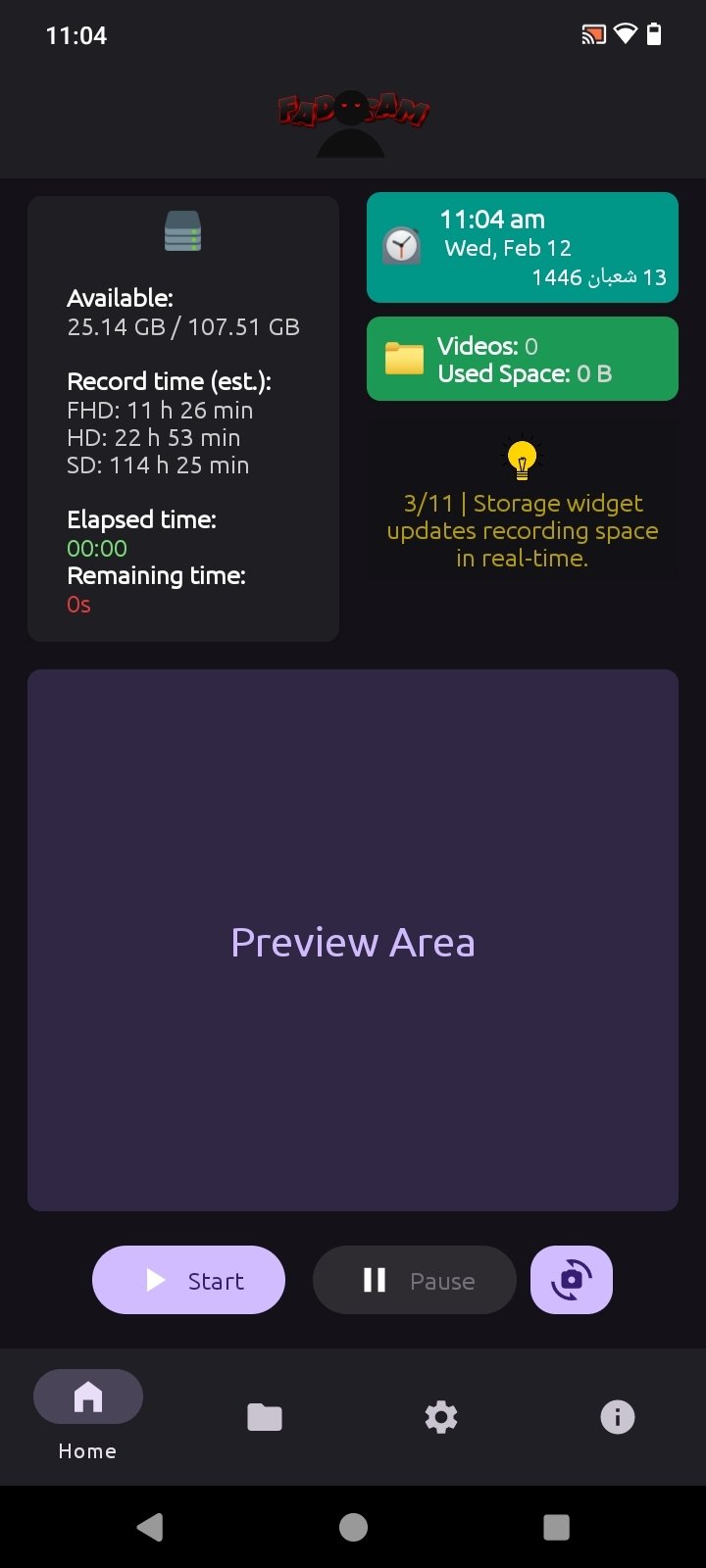
Task: Go back using system back button
Action: coord(149,1527)
